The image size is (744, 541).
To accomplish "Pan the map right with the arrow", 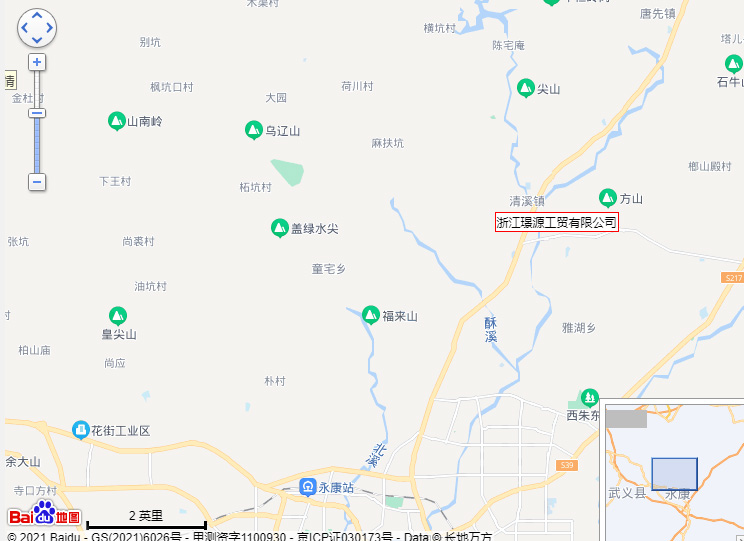I will (x=49, y=28).
